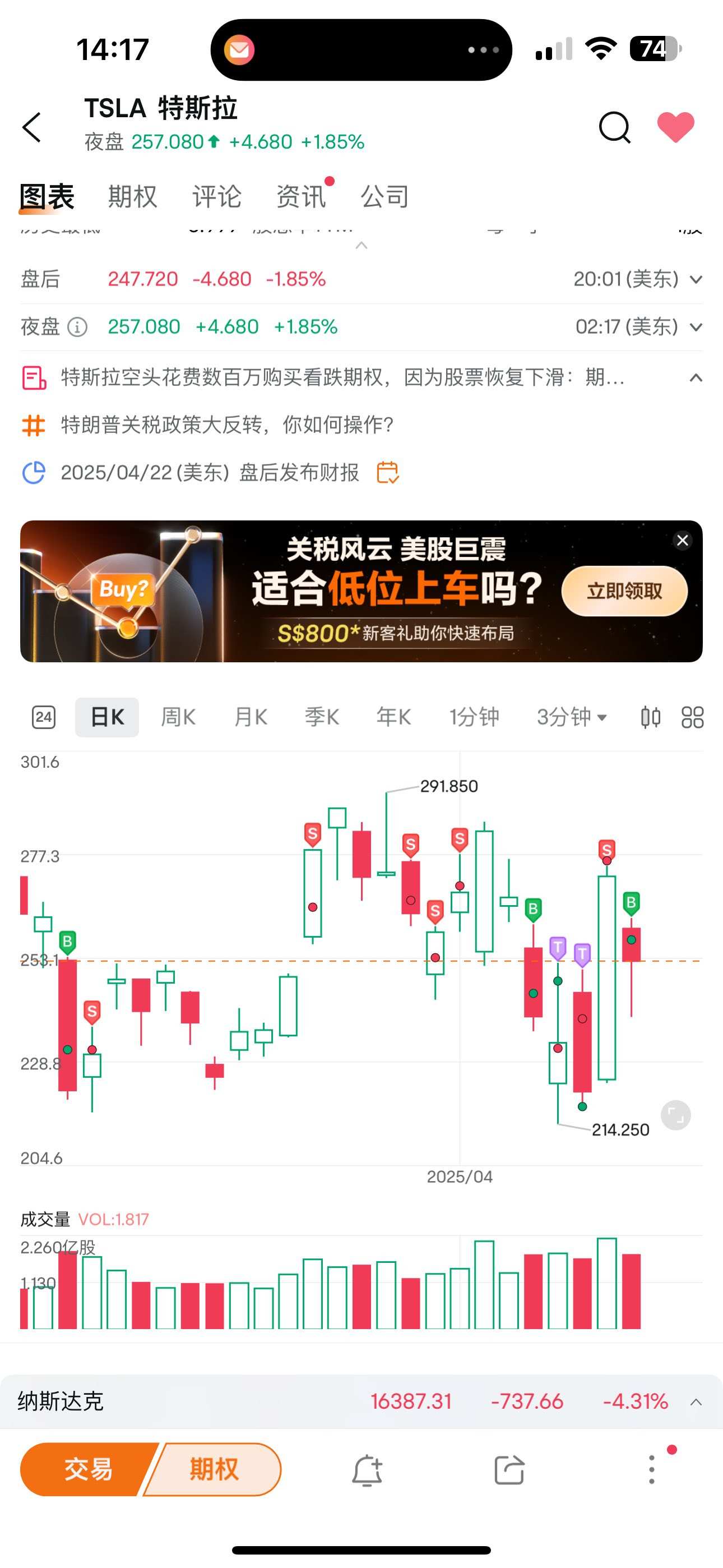723x1568 pixels.
Task: Remove TSLA from favorites with the heart
Action: point(675,127)
